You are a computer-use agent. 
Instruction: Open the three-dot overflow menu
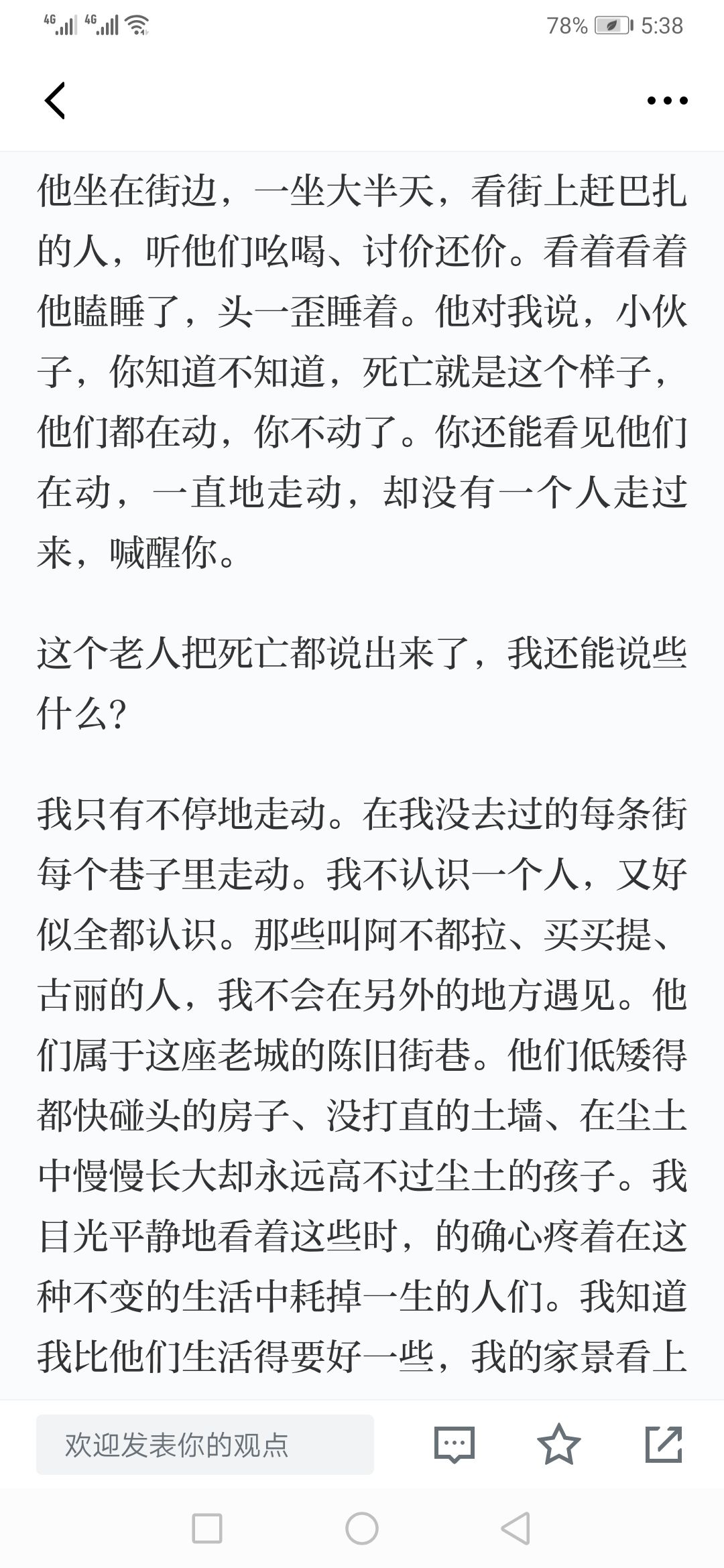tap(668, 101)
